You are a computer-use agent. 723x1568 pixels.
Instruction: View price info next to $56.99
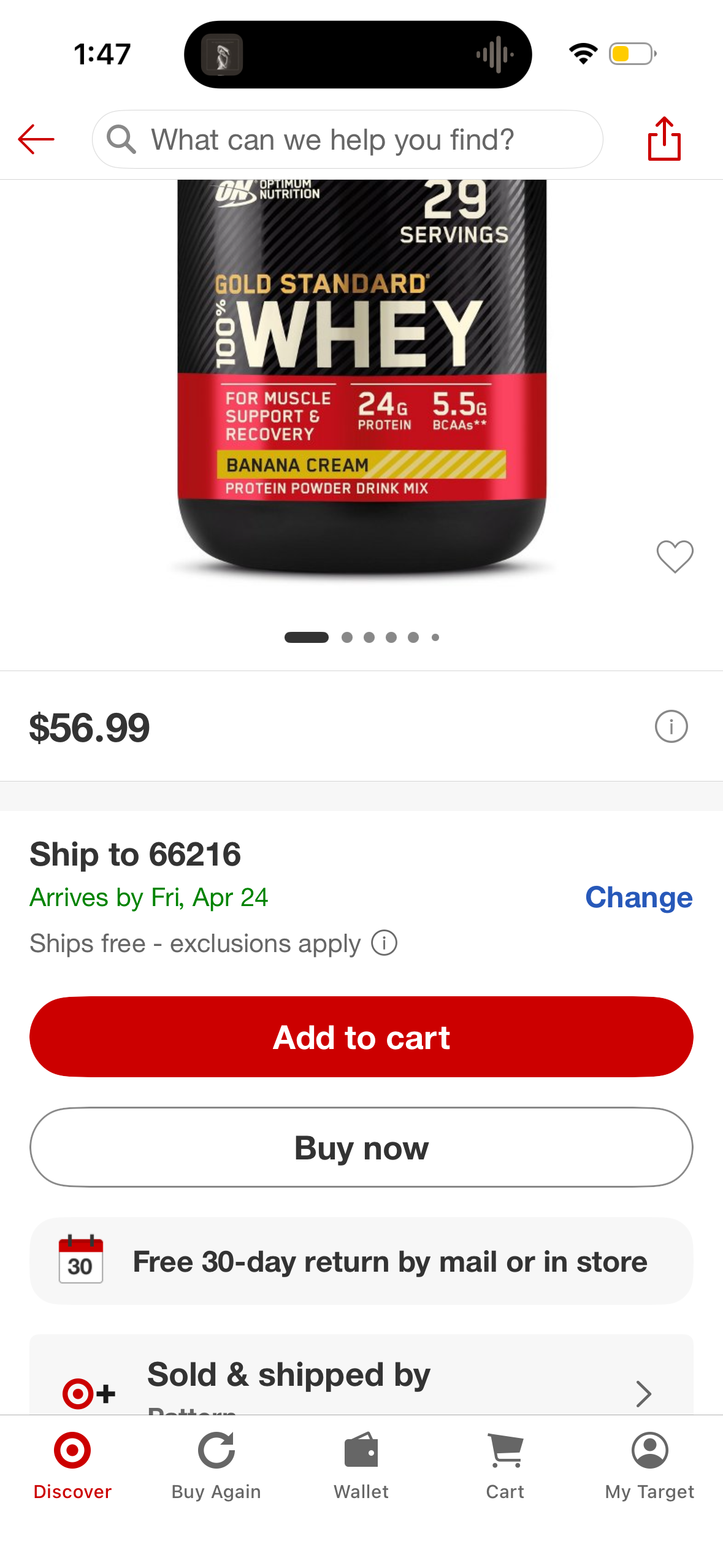coord(671,727)
